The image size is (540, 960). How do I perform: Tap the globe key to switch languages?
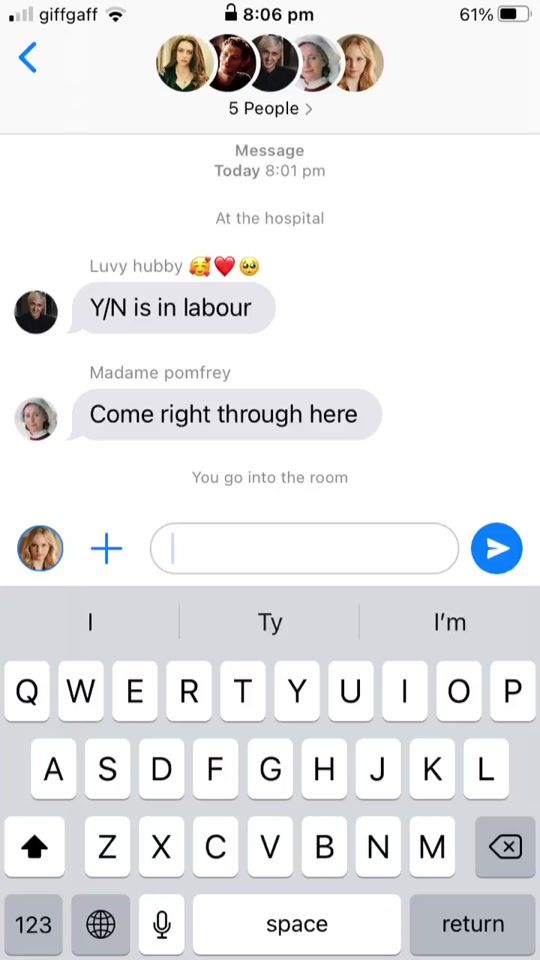(100, 924)
